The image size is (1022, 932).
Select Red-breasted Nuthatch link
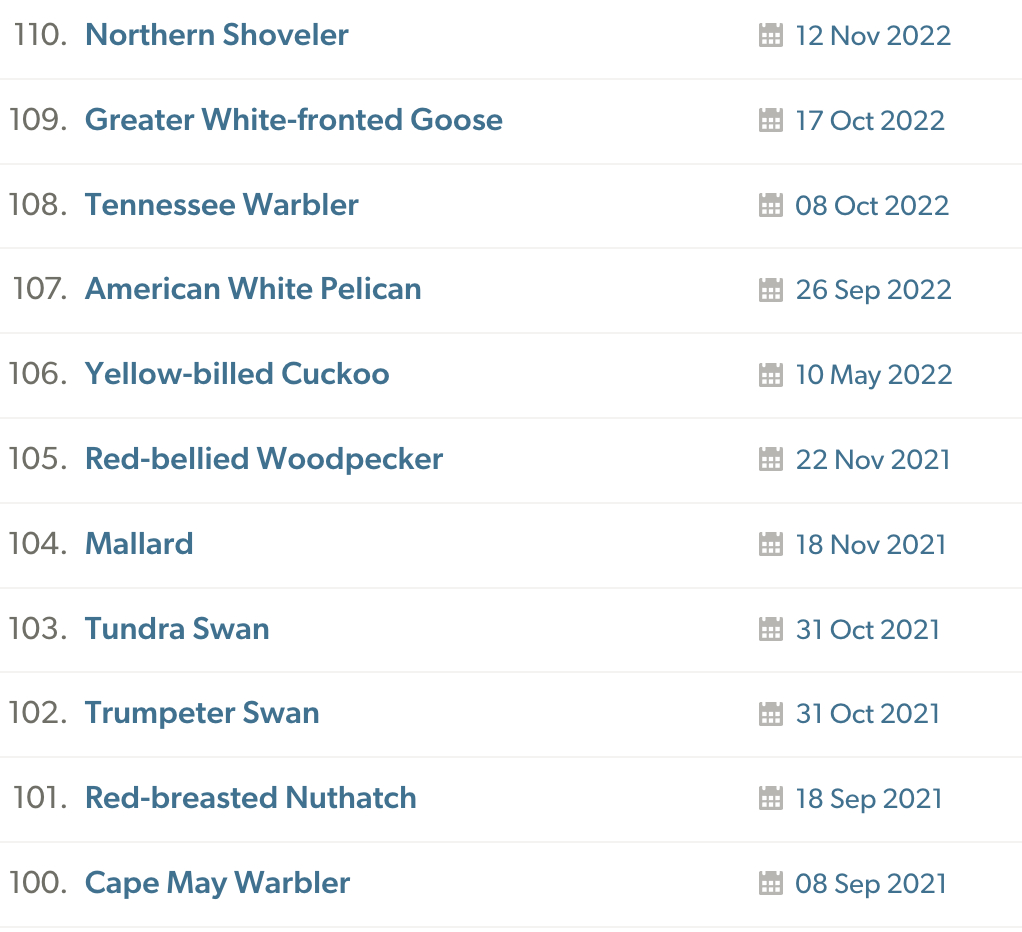pyautogui.click(x=250, y=798)
